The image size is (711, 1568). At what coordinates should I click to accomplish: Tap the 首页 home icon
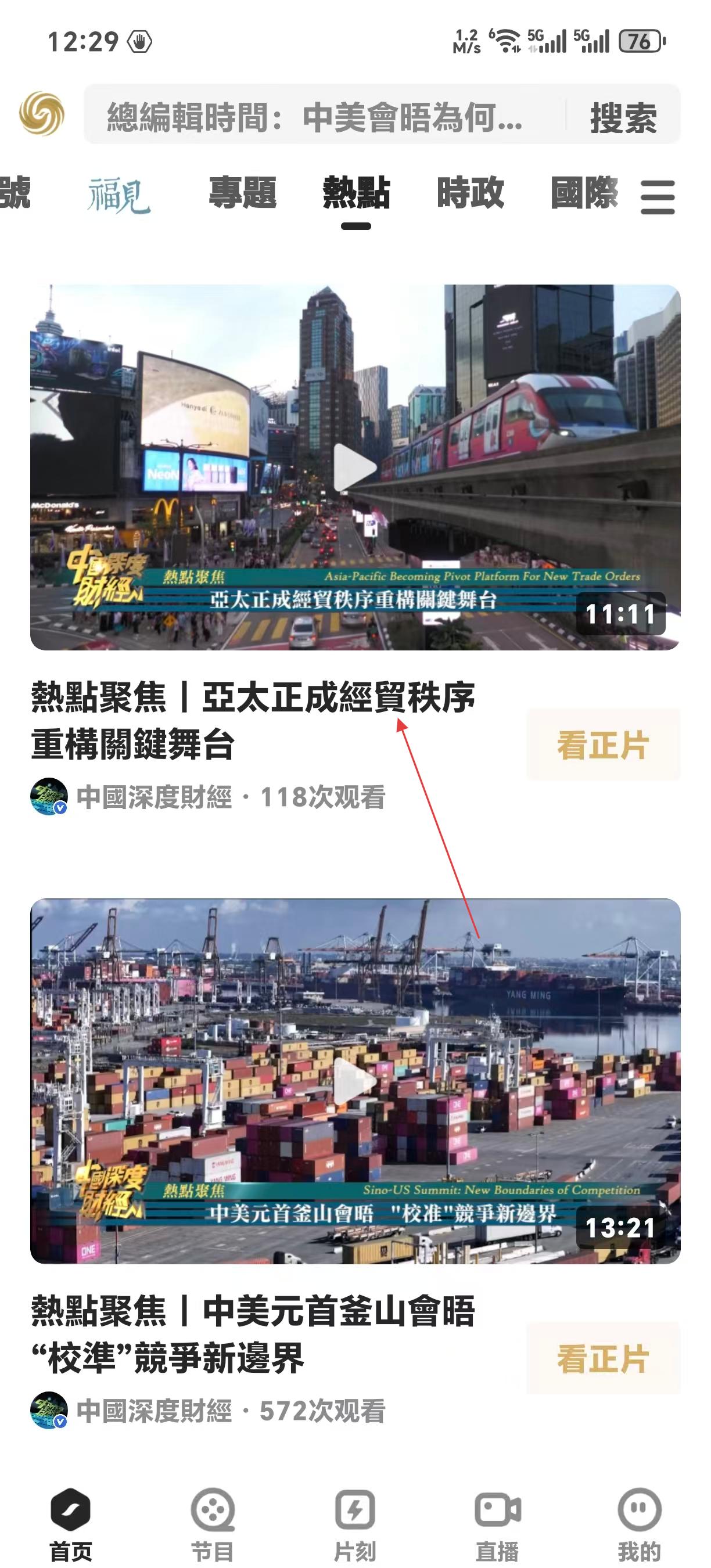(x=71, y=1508)
